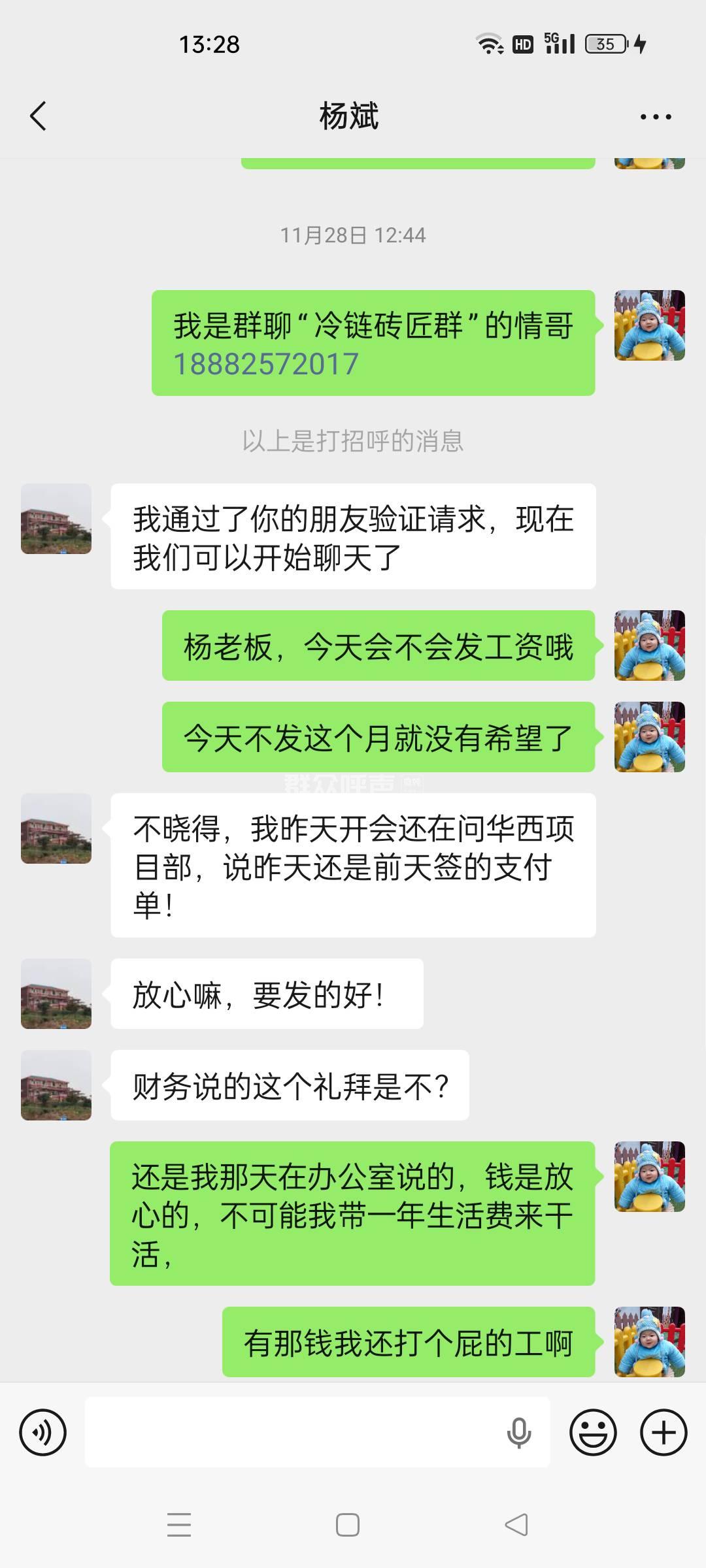
Task: Open own avatar beside 杨老板 message
Action: (x=649, y=645)
